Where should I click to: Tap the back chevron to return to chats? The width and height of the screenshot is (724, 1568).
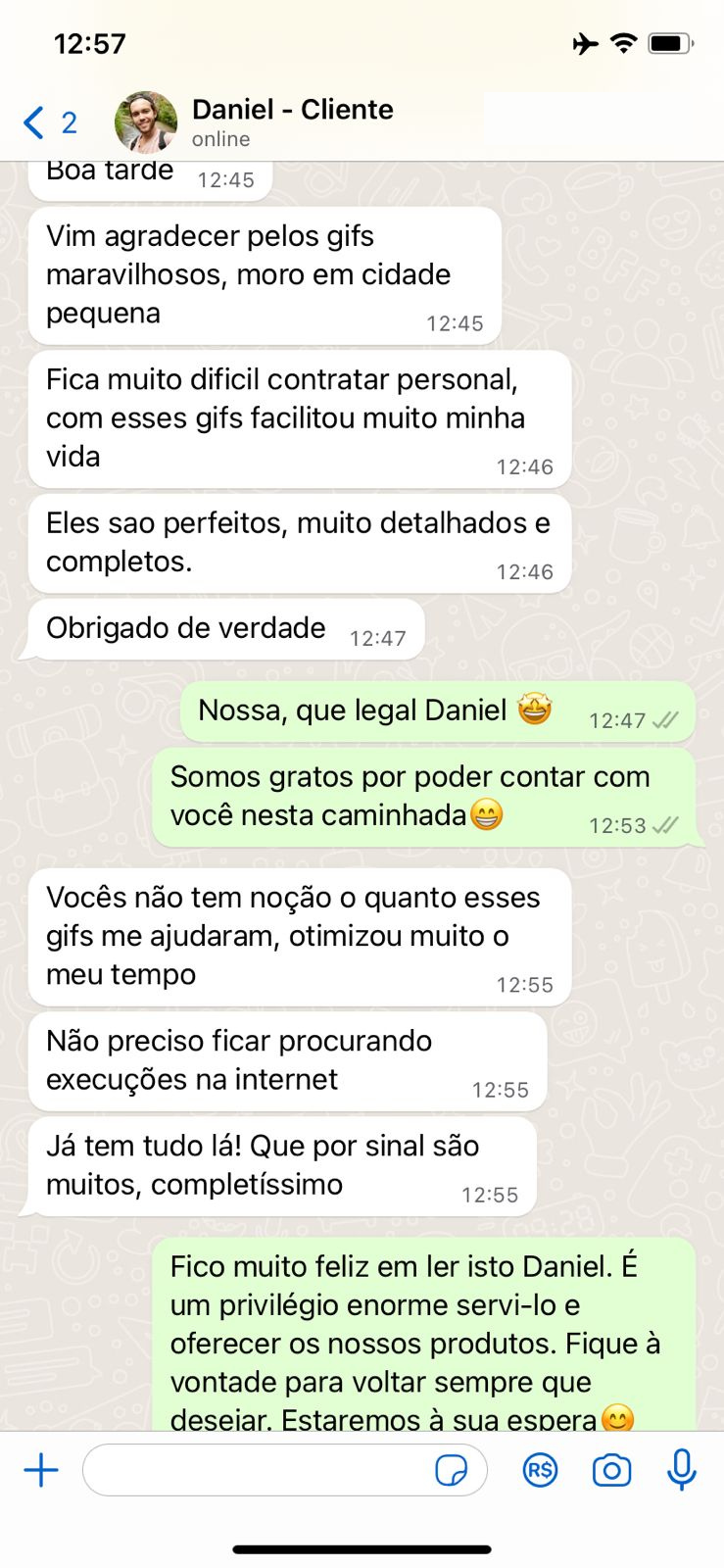pyautogui.click(x=30, y=122)
